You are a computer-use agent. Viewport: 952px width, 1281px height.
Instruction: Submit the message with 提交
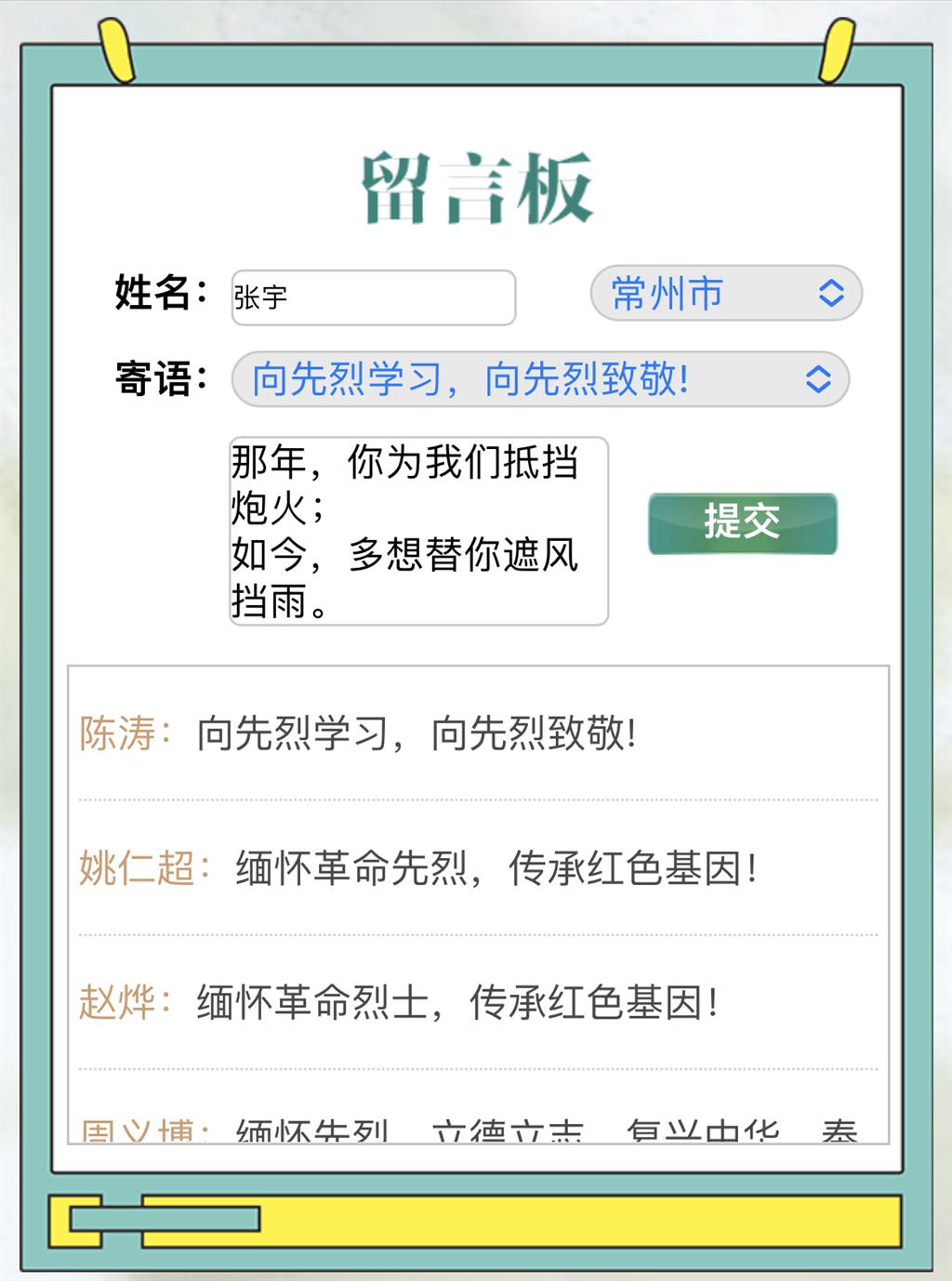click(x=742, y=523)
